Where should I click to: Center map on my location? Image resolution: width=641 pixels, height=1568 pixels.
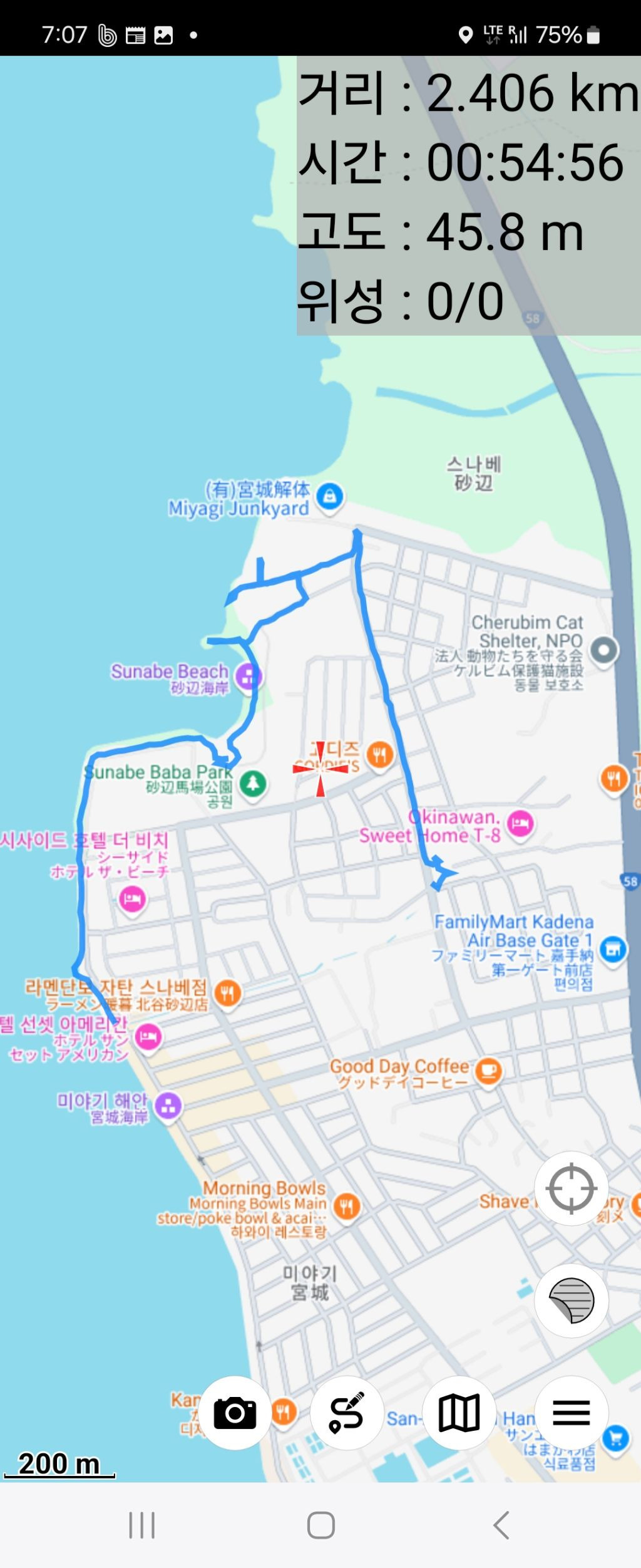click(x=571, y=1188)
